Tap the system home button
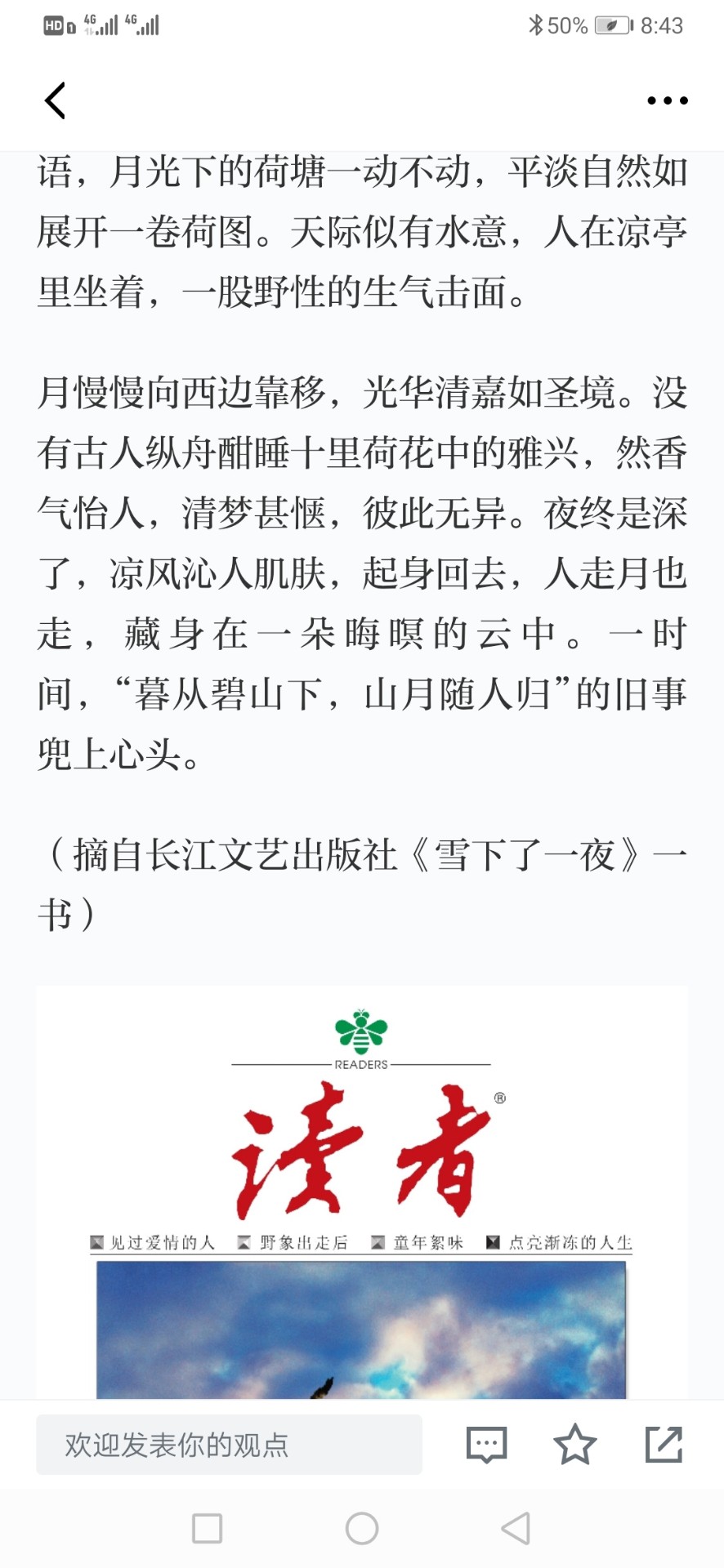Image resolution: width=724 pixels, height=1568 pixels. [361, 1528]
